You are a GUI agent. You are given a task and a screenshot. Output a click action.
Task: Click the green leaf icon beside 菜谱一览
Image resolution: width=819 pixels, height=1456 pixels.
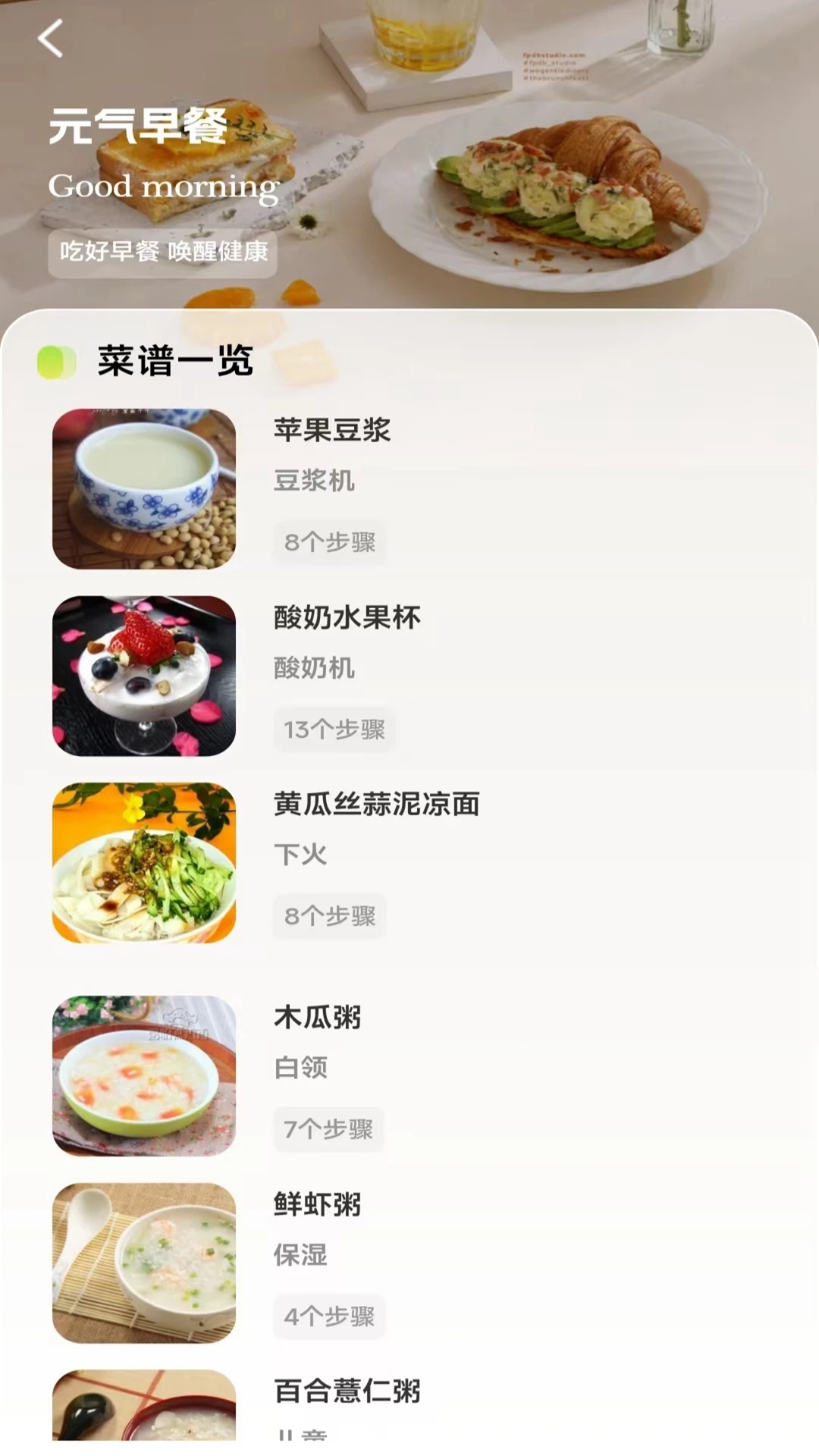pyautogui.click(x=55, y=362)
